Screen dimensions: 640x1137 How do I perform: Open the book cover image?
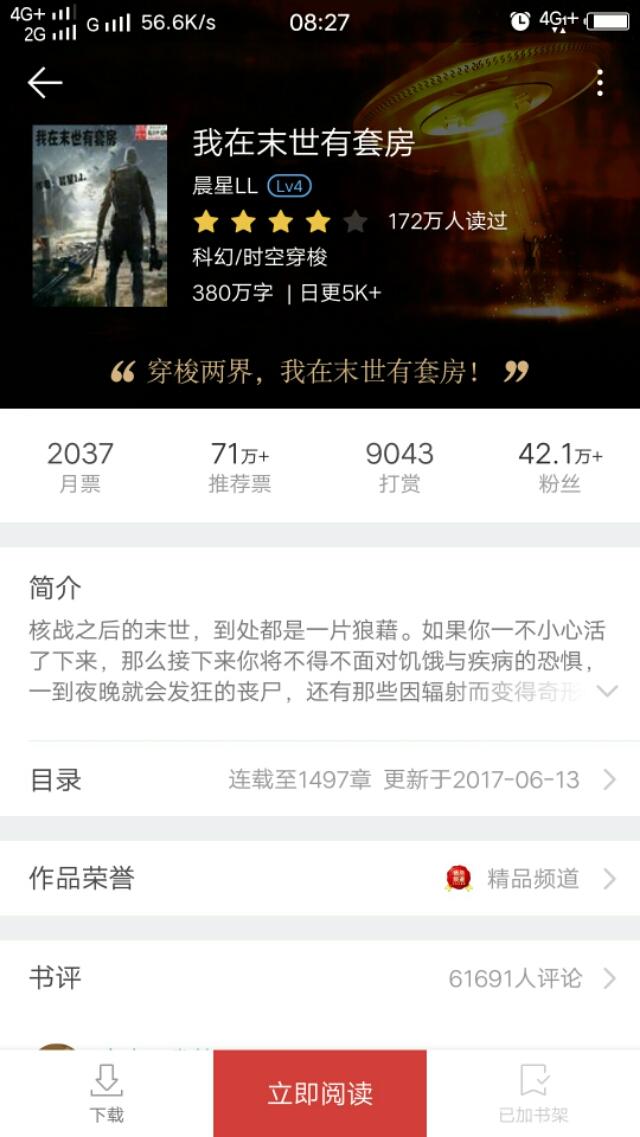[x=100, y=215]
